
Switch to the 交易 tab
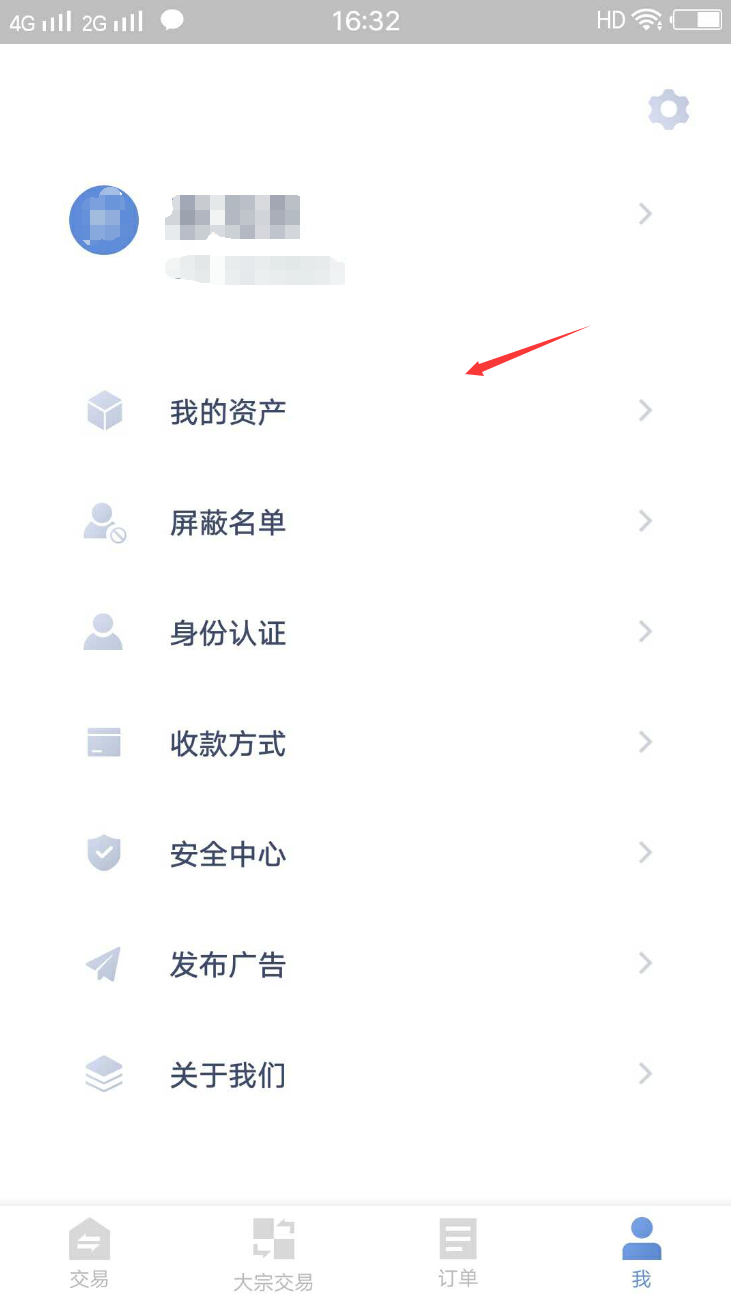89,1254
